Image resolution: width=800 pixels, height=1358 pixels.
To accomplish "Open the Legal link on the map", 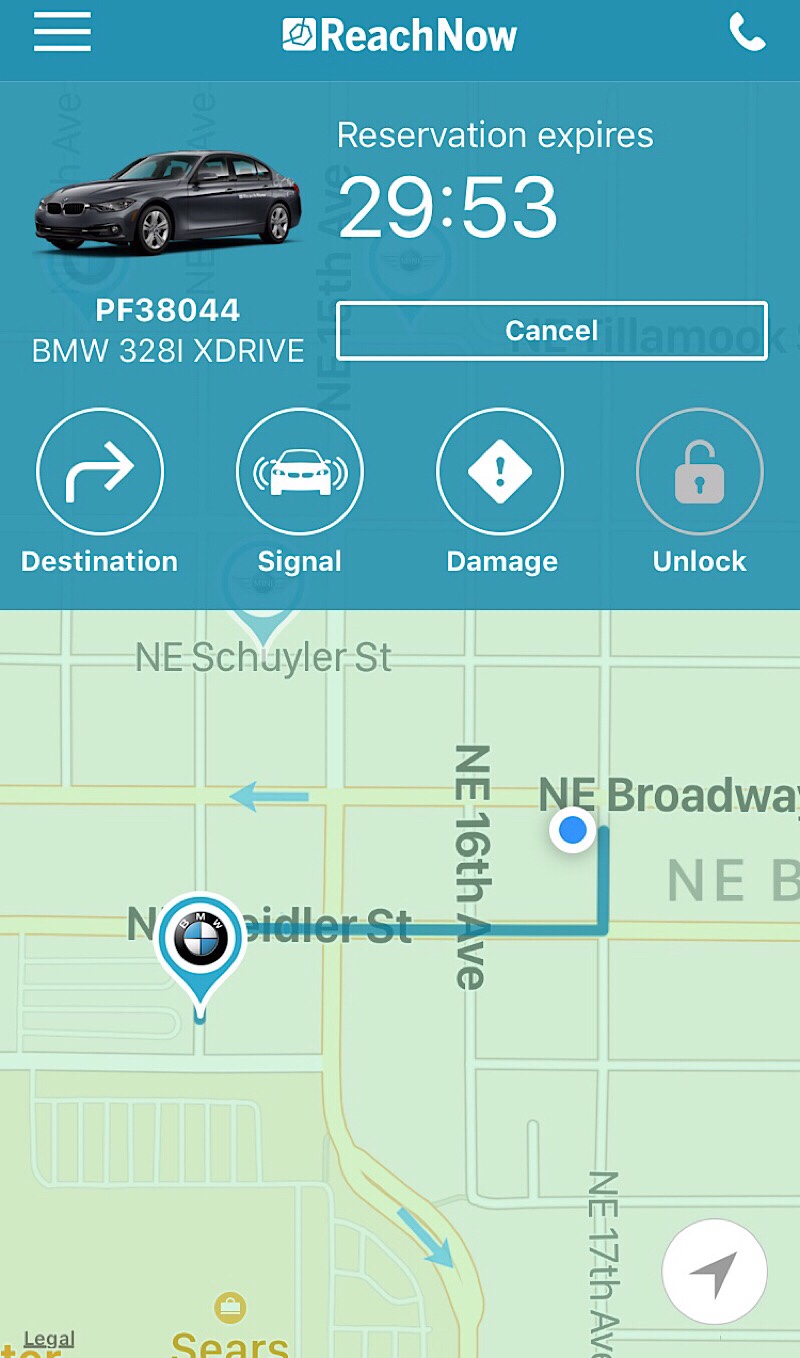I will [49, 1339].
